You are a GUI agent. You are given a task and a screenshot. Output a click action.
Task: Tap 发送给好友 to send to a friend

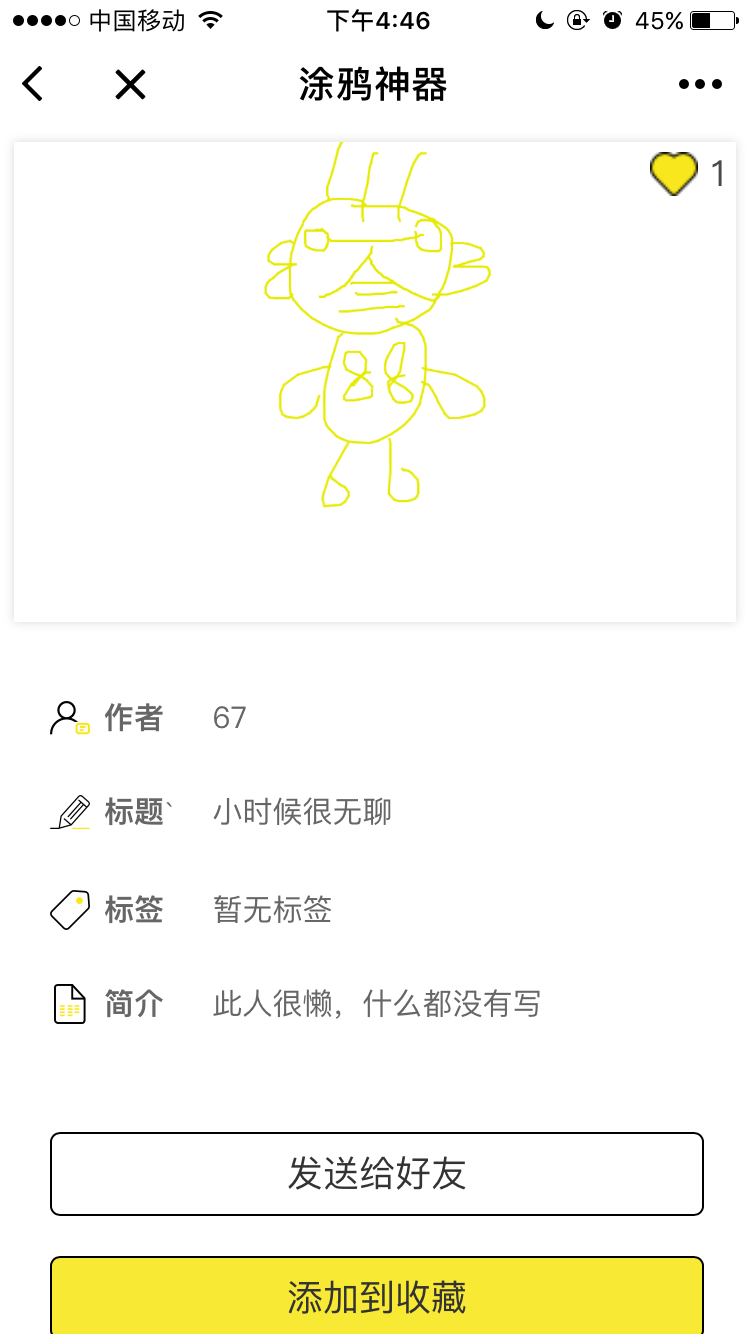pyautogui.click(x=377, y=1174)
